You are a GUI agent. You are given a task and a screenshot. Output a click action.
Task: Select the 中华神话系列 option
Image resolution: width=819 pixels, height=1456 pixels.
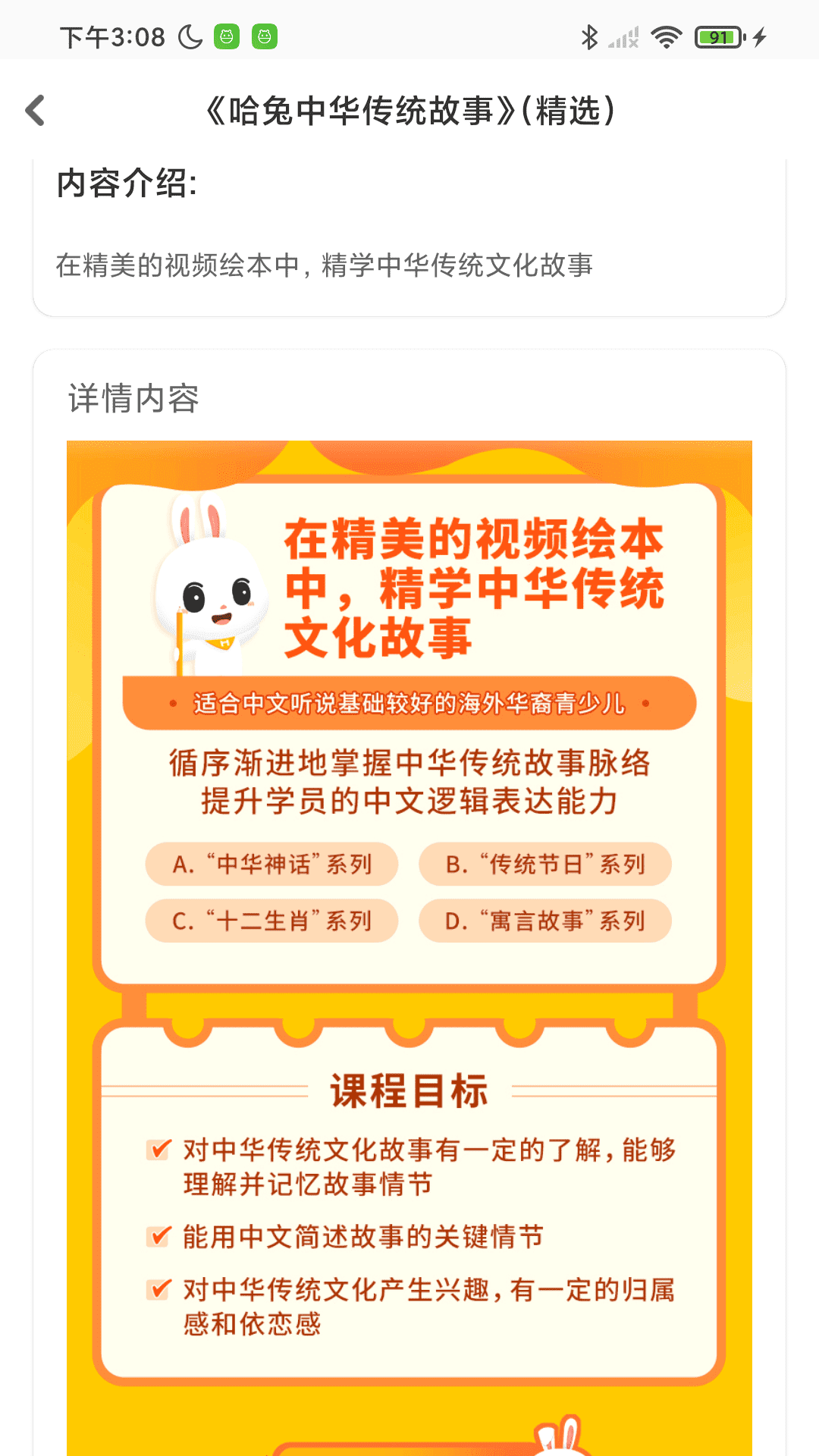click(x=271, y=864)
